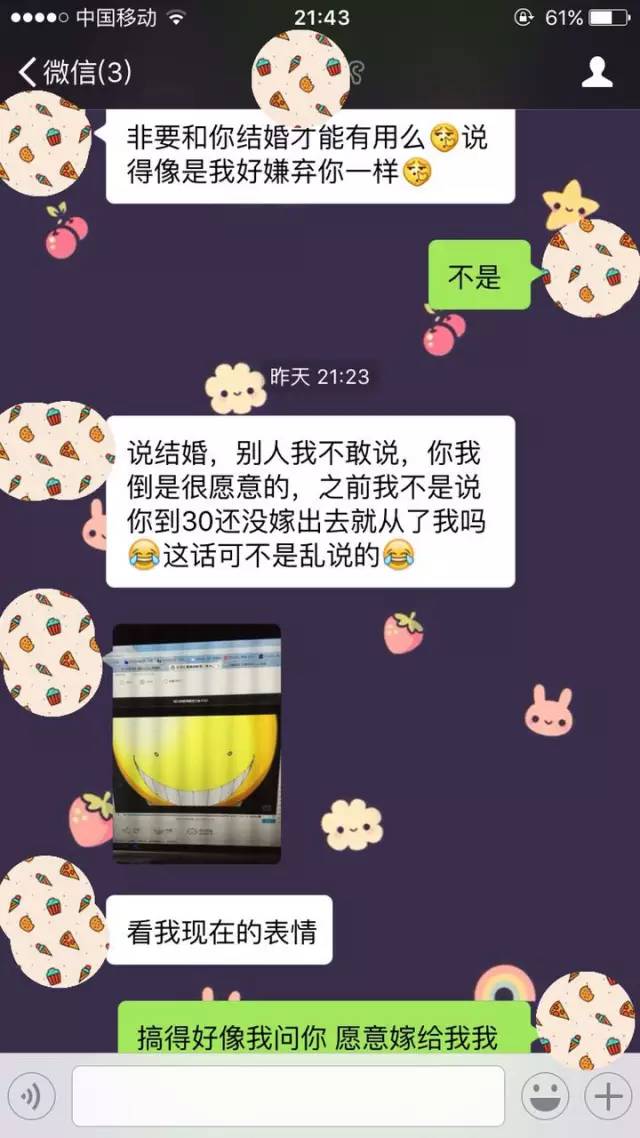Switch to voice message input
This screenshot has width=640, height=1138.
pyautogui.click(x=35, y=1097)
